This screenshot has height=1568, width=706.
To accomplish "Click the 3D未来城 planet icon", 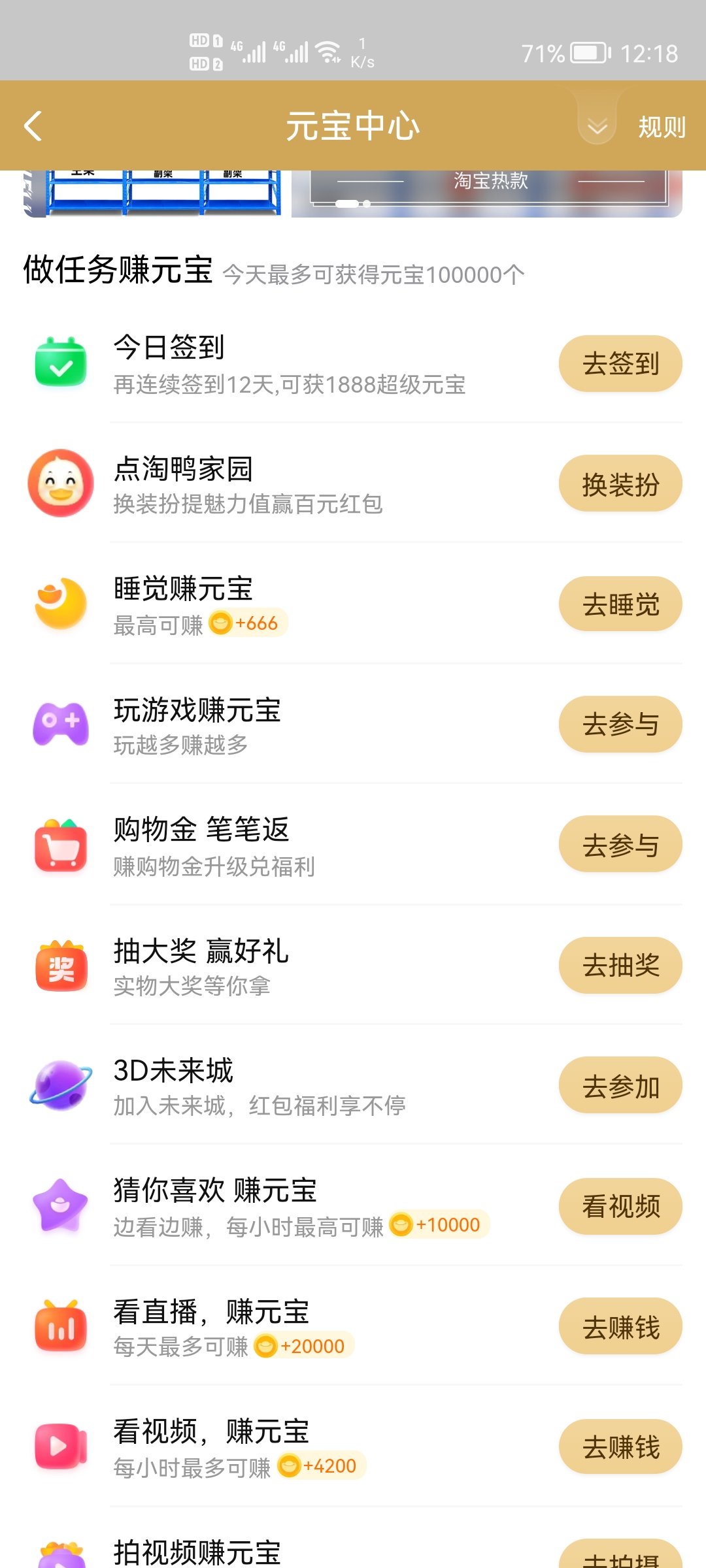I will tap(60, 1085).
